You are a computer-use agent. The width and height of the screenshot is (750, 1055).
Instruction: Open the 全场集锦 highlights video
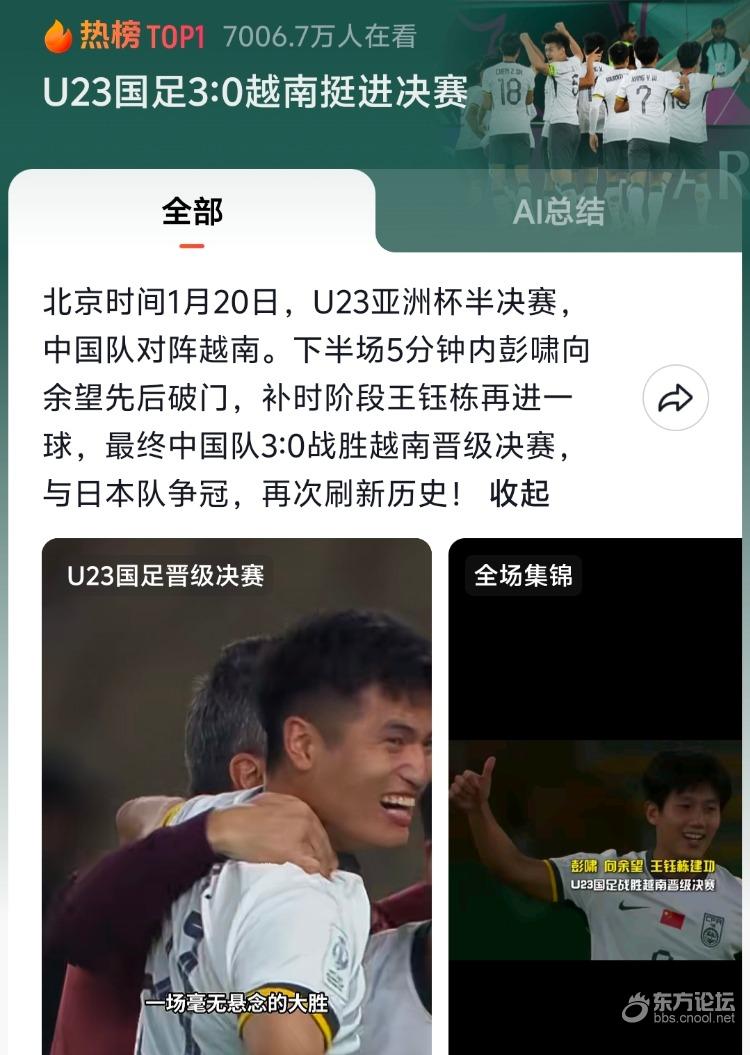595,795
